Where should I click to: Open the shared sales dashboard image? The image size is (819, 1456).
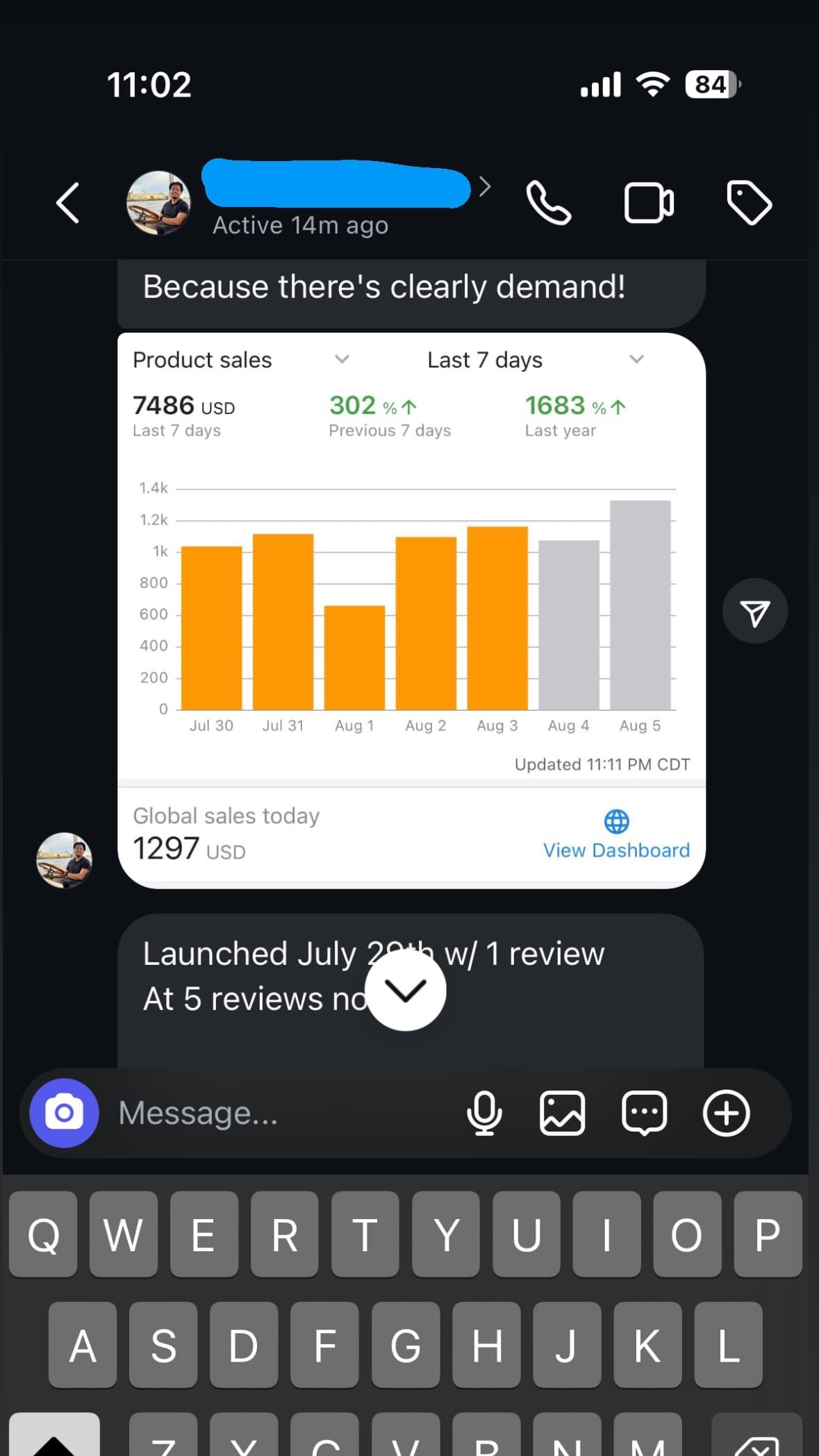pyautogui.click(x=411, y=610)
